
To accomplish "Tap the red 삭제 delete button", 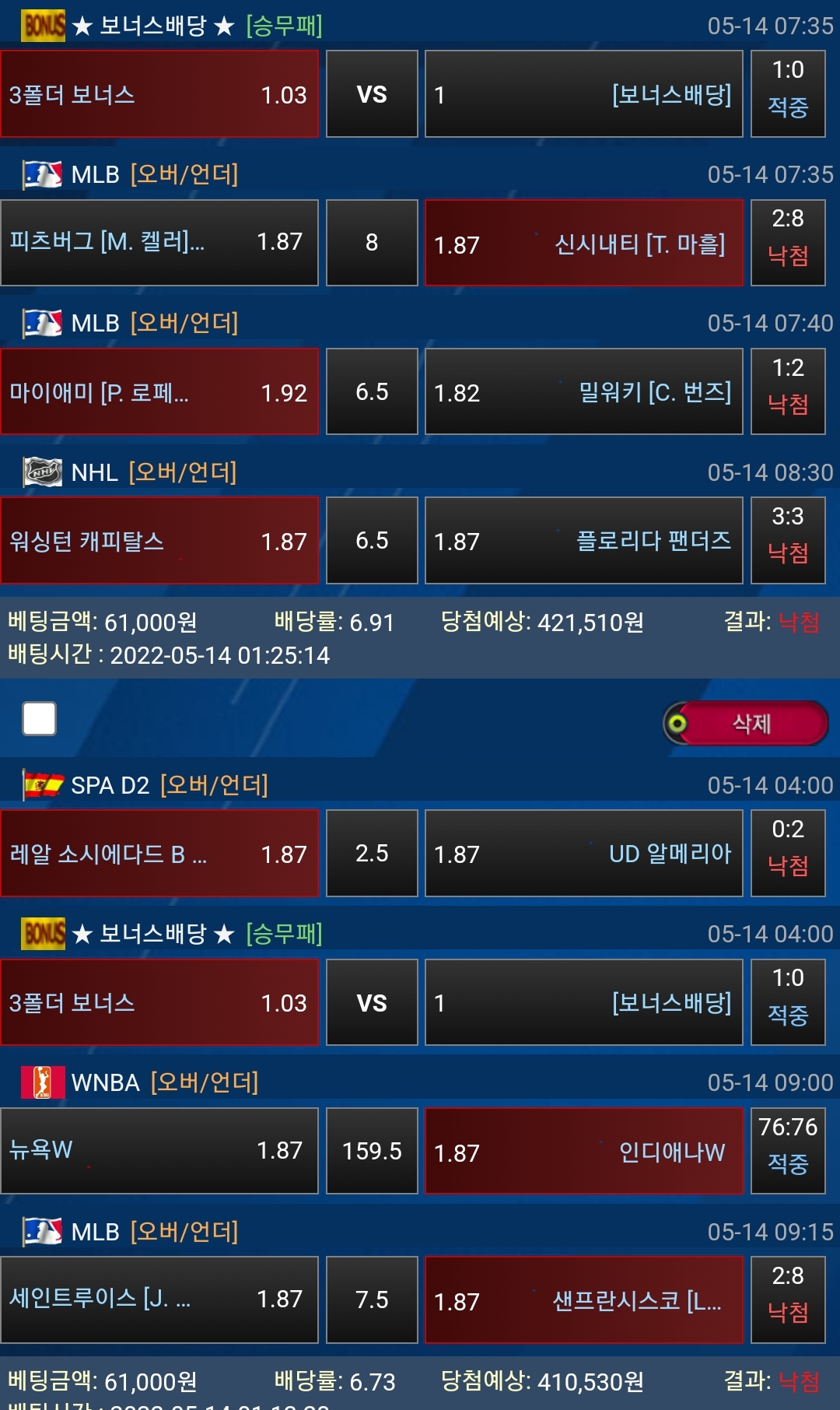I will coord(747,724).
